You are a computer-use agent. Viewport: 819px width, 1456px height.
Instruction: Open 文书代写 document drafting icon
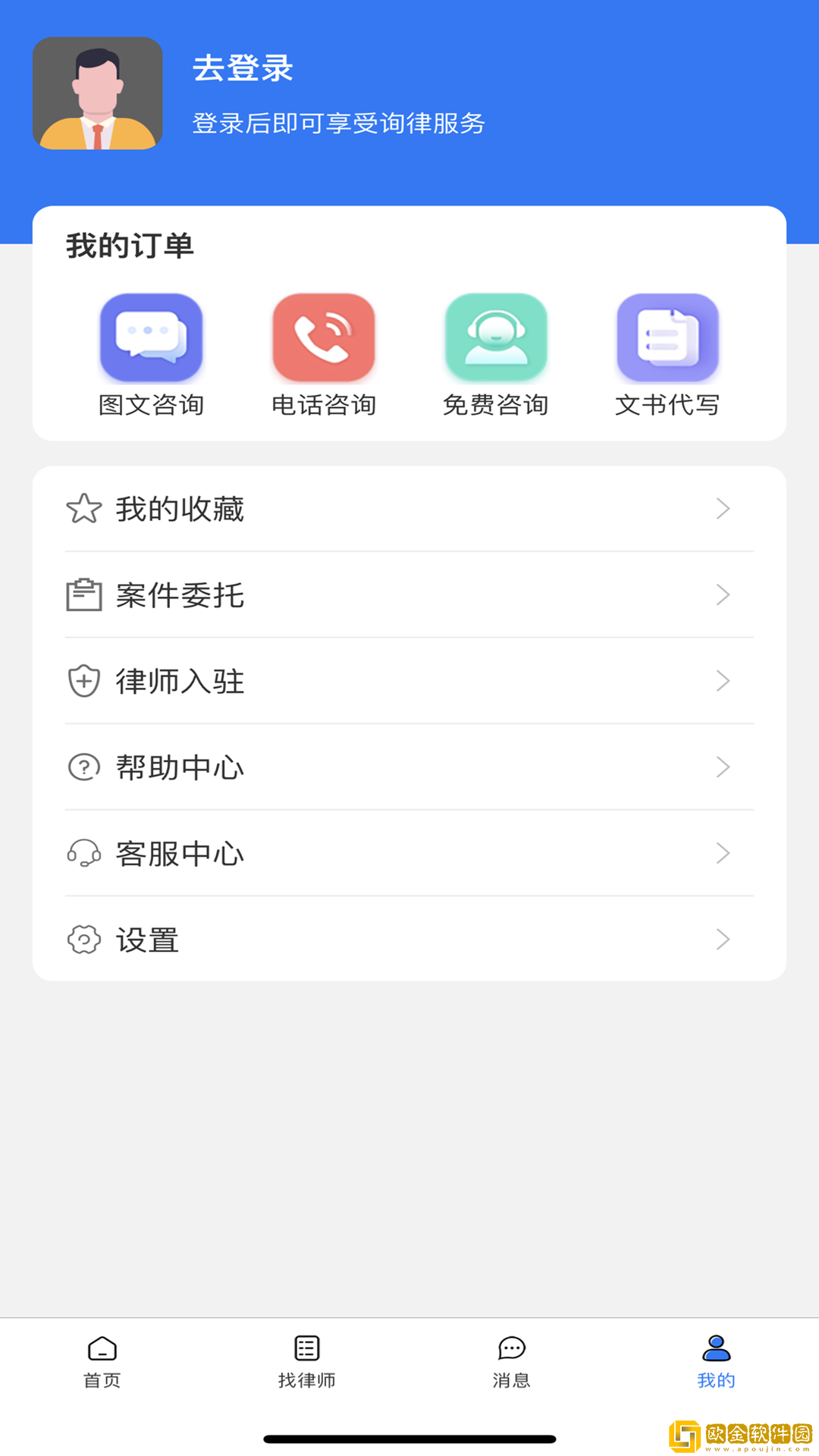[667, 337]
